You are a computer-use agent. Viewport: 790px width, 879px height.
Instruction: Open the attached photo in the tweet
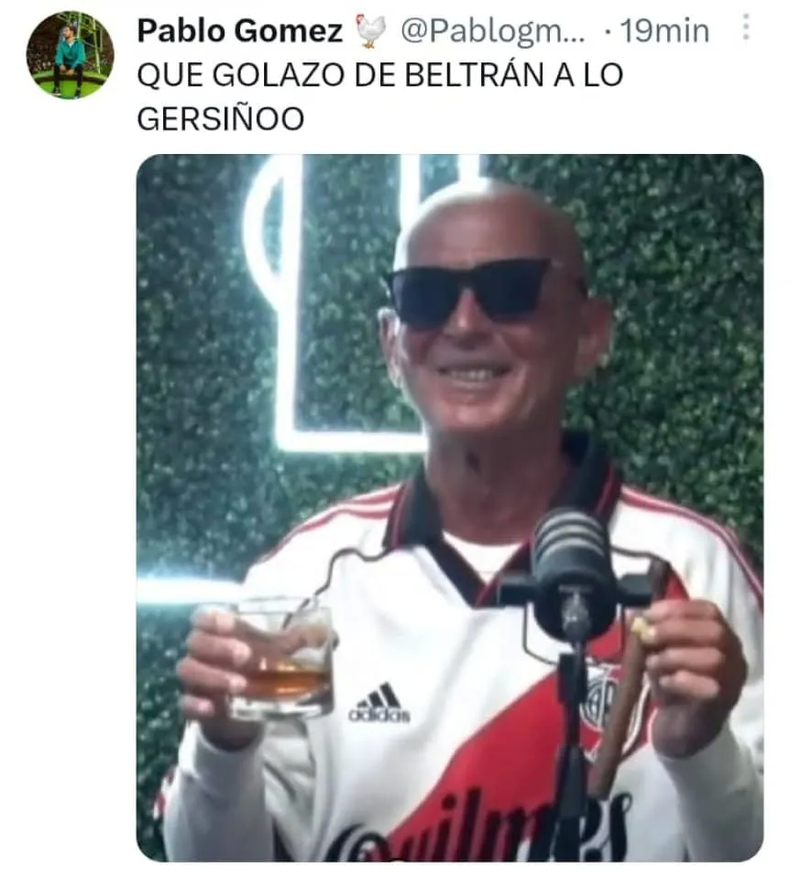pyautogui.click(x=450, y=507)
